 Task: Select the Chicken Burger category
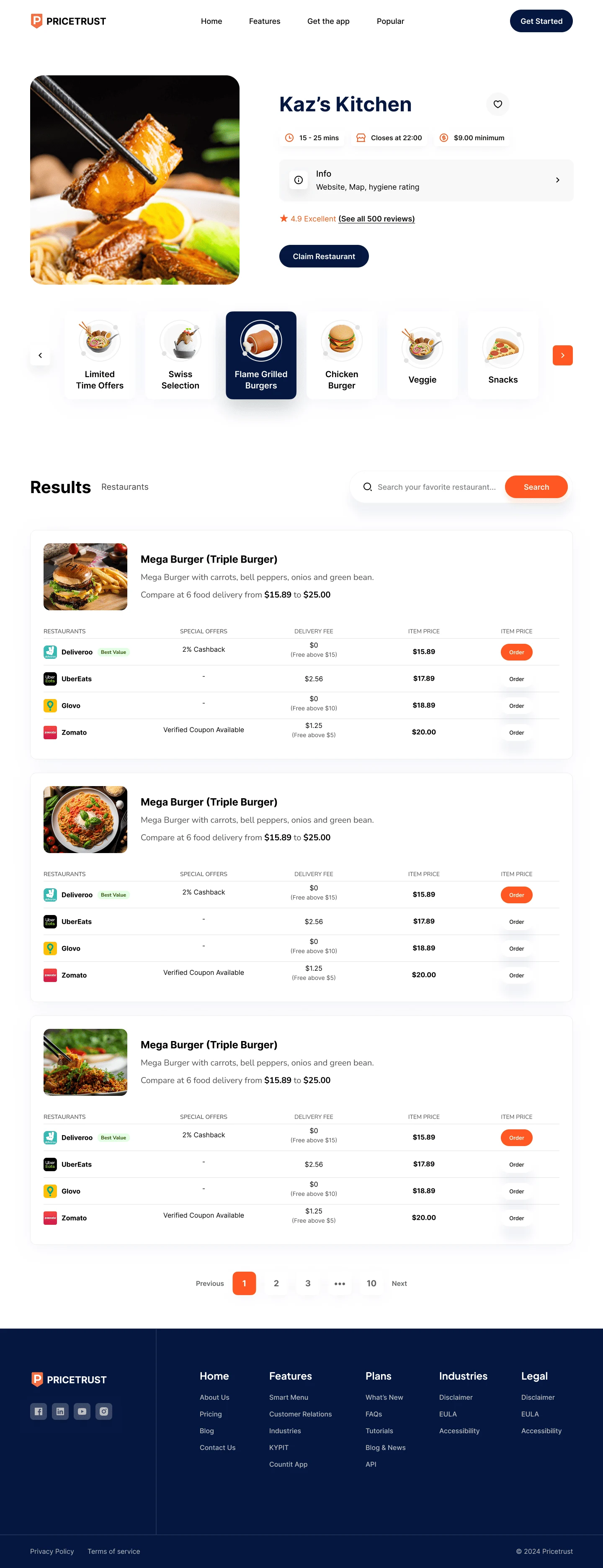(342, 355)
